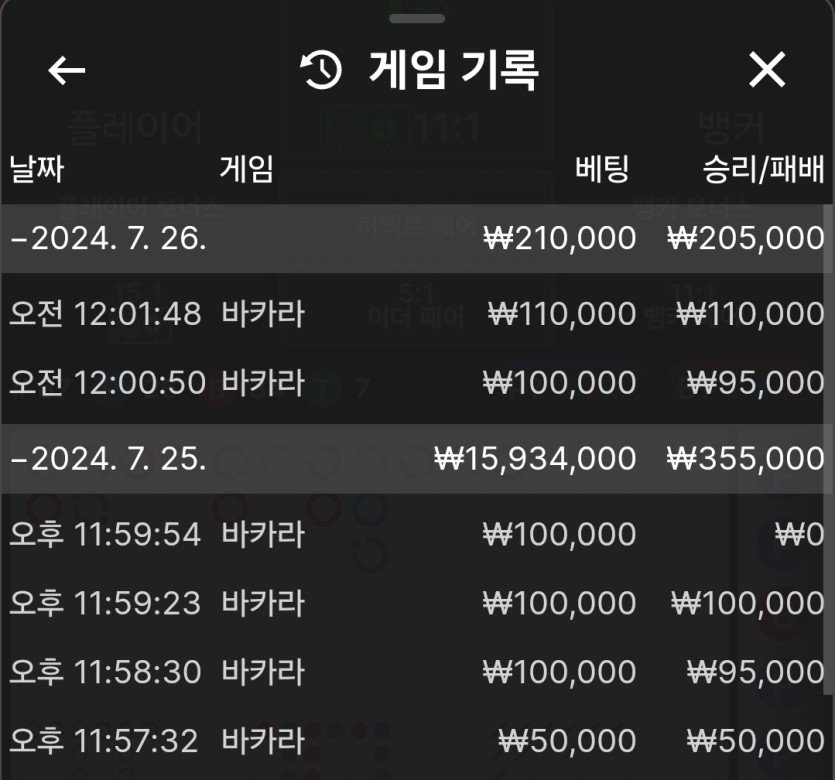
Task: Collapse the 2024. 7. 26. date group
Action: coord(108,238)
